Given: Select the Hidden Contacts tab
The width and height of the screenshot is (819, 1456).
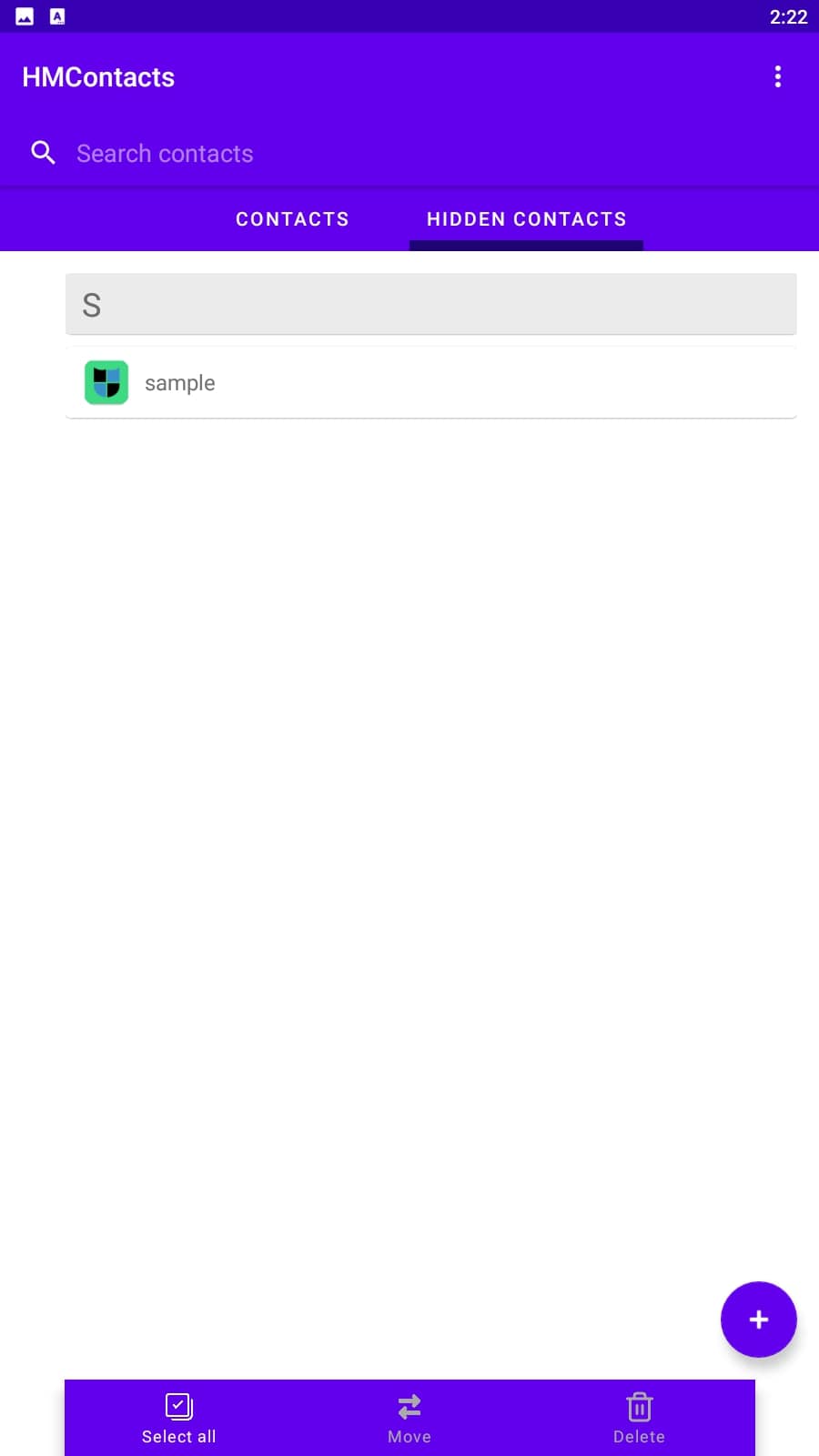Looking at the screenshot, I should pyautogui.click(x=526, y=219).
